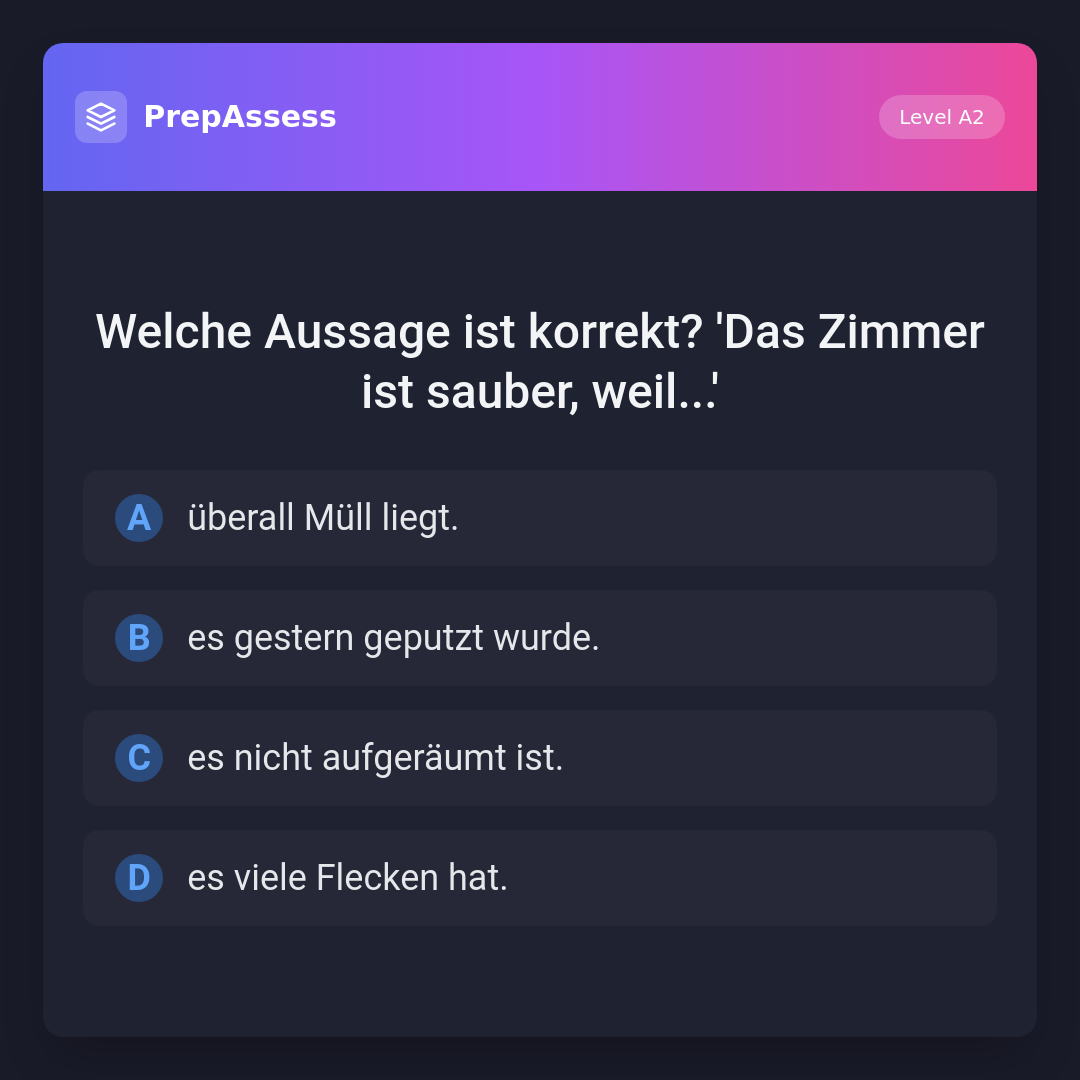The width and height of the screenshot is (1080, 1080).
Task: Mark option D 'es viele Flecken hat.'
Action: click(539, 878)
